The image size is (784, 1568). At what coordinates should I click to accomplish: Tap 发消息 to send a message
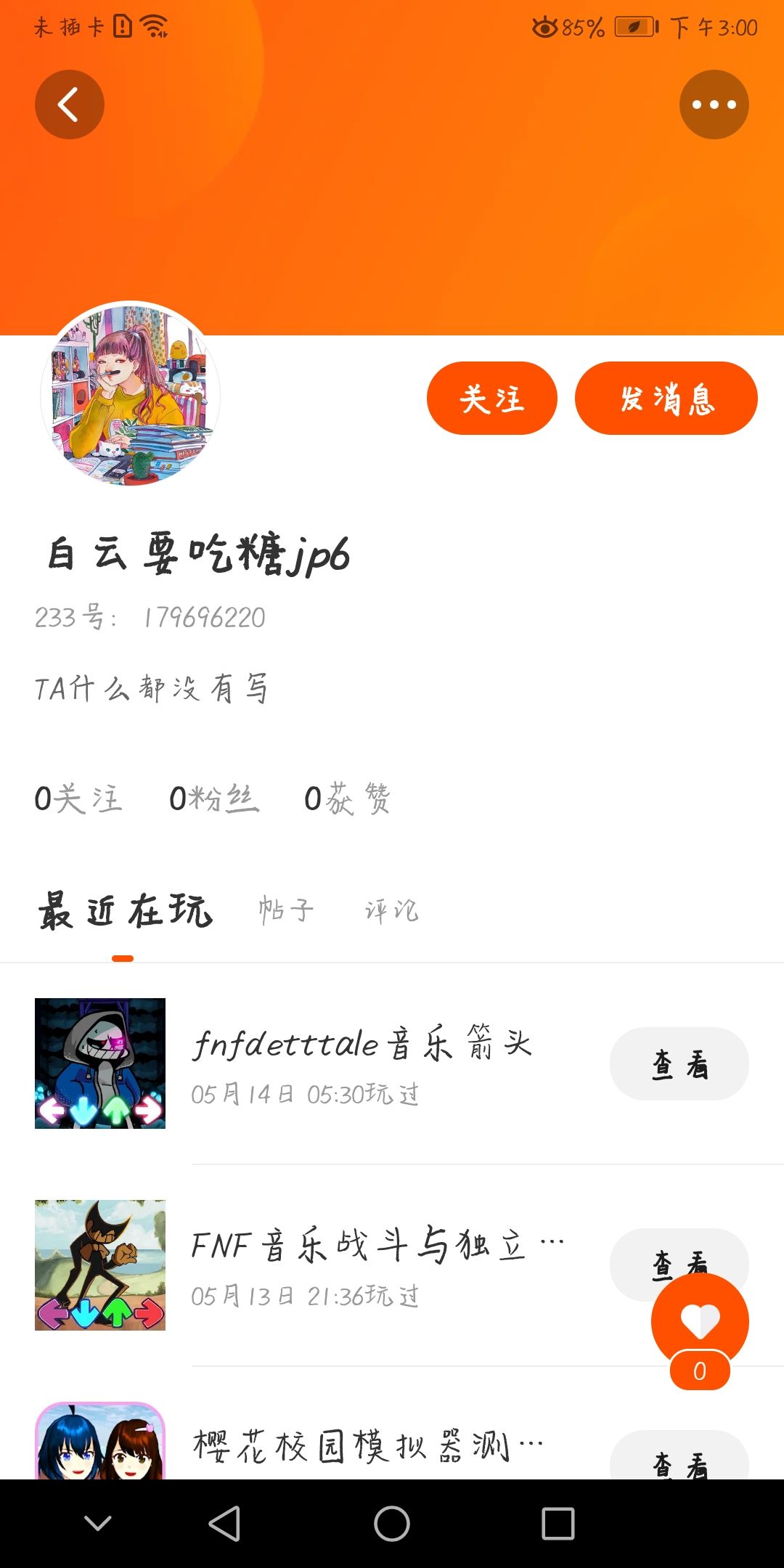[x=666, y=399]
